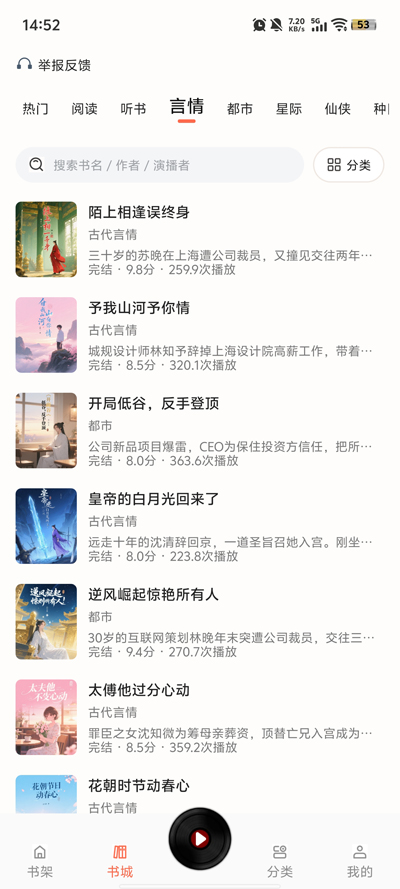Select the 星际 tab
The height and width of the screenshot is (889, 400).
point(289,109)
